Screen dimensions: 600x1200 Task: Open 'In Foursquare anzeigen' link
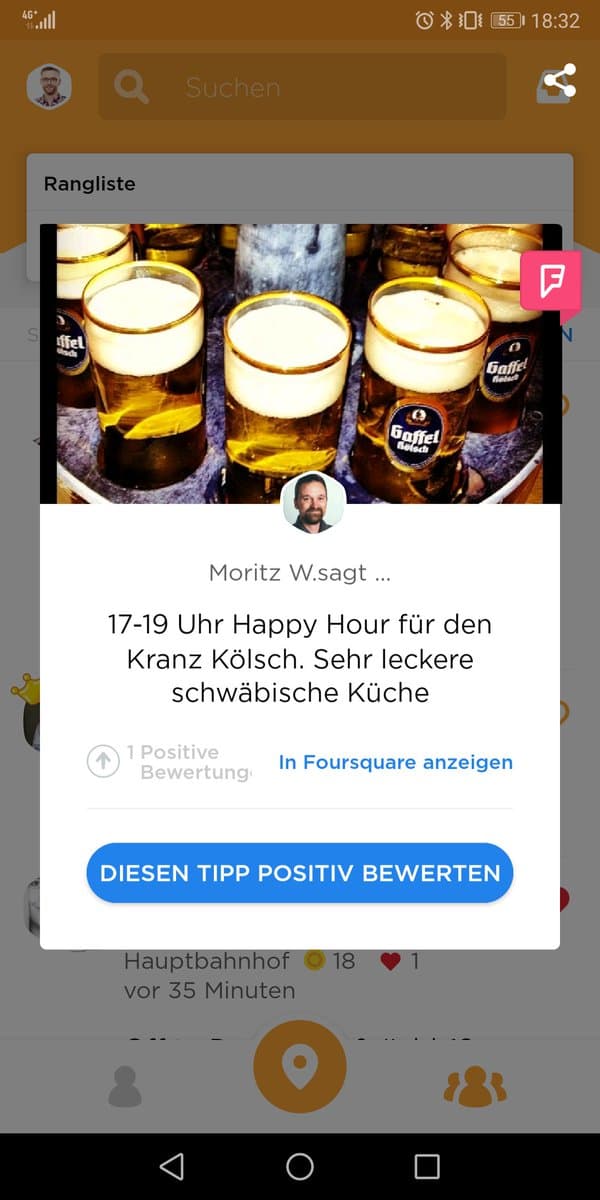pos(395,762)
